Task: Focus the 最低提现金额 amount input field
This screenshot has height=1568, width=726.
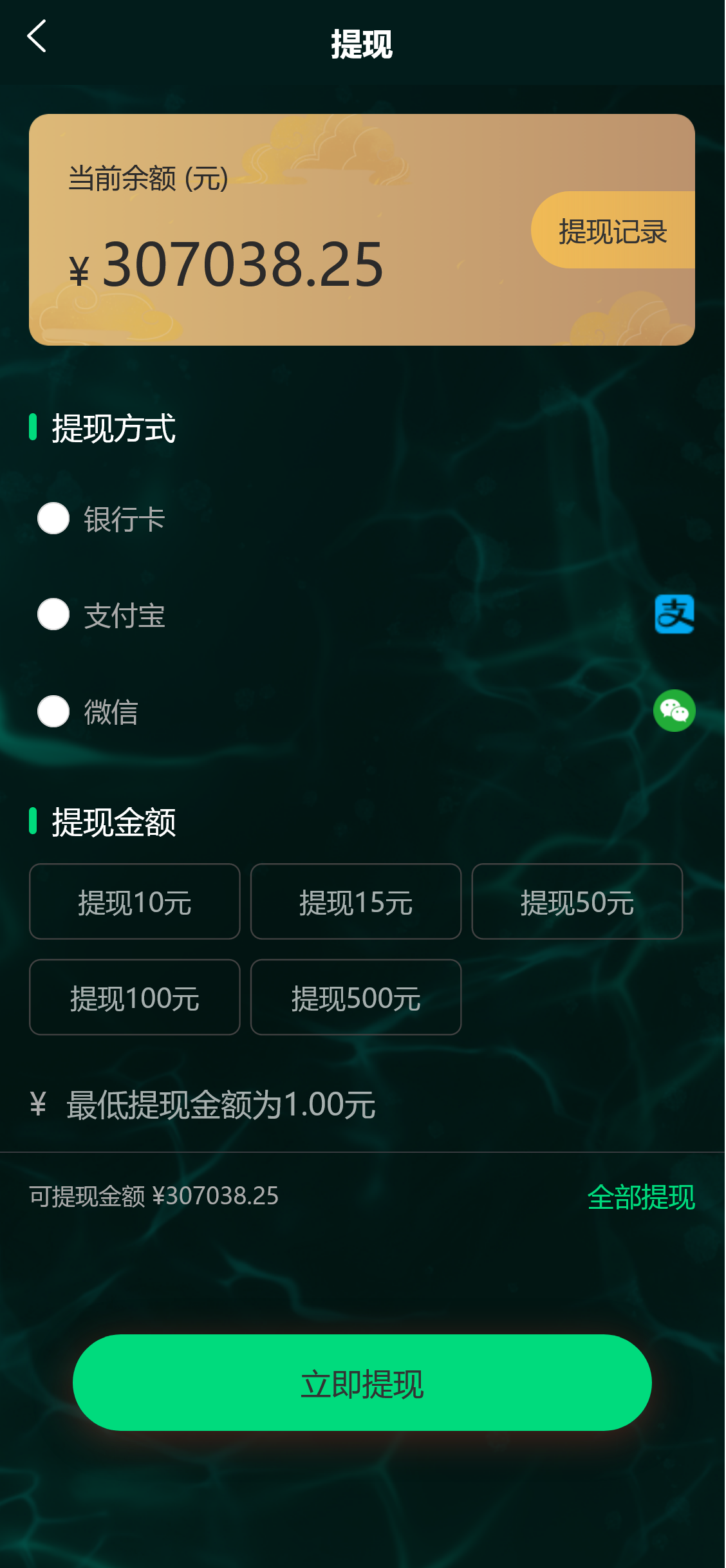Action: tap(360, 1105)
